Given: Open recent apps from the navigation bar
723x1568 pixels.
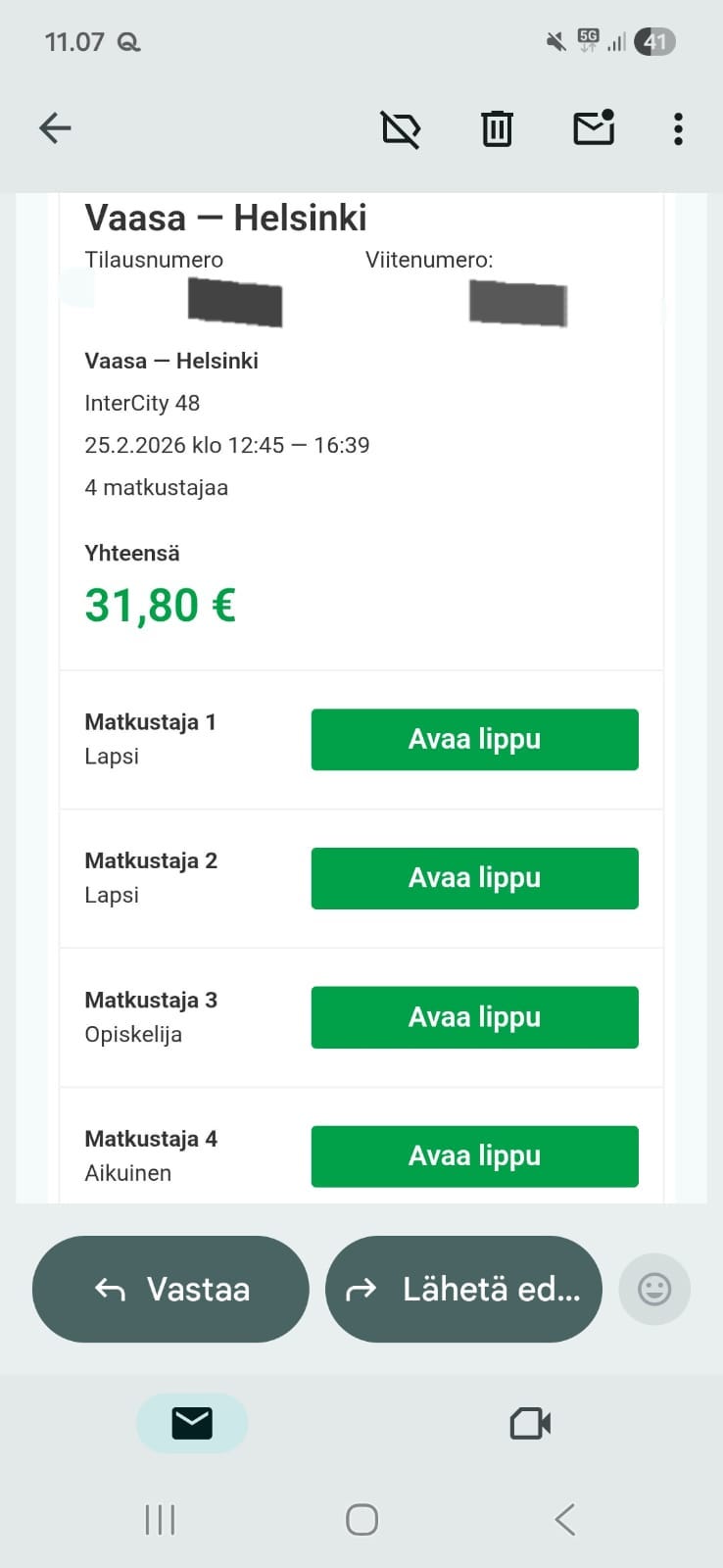Looking at the screenshot, I should click(x=159, y=1519).
